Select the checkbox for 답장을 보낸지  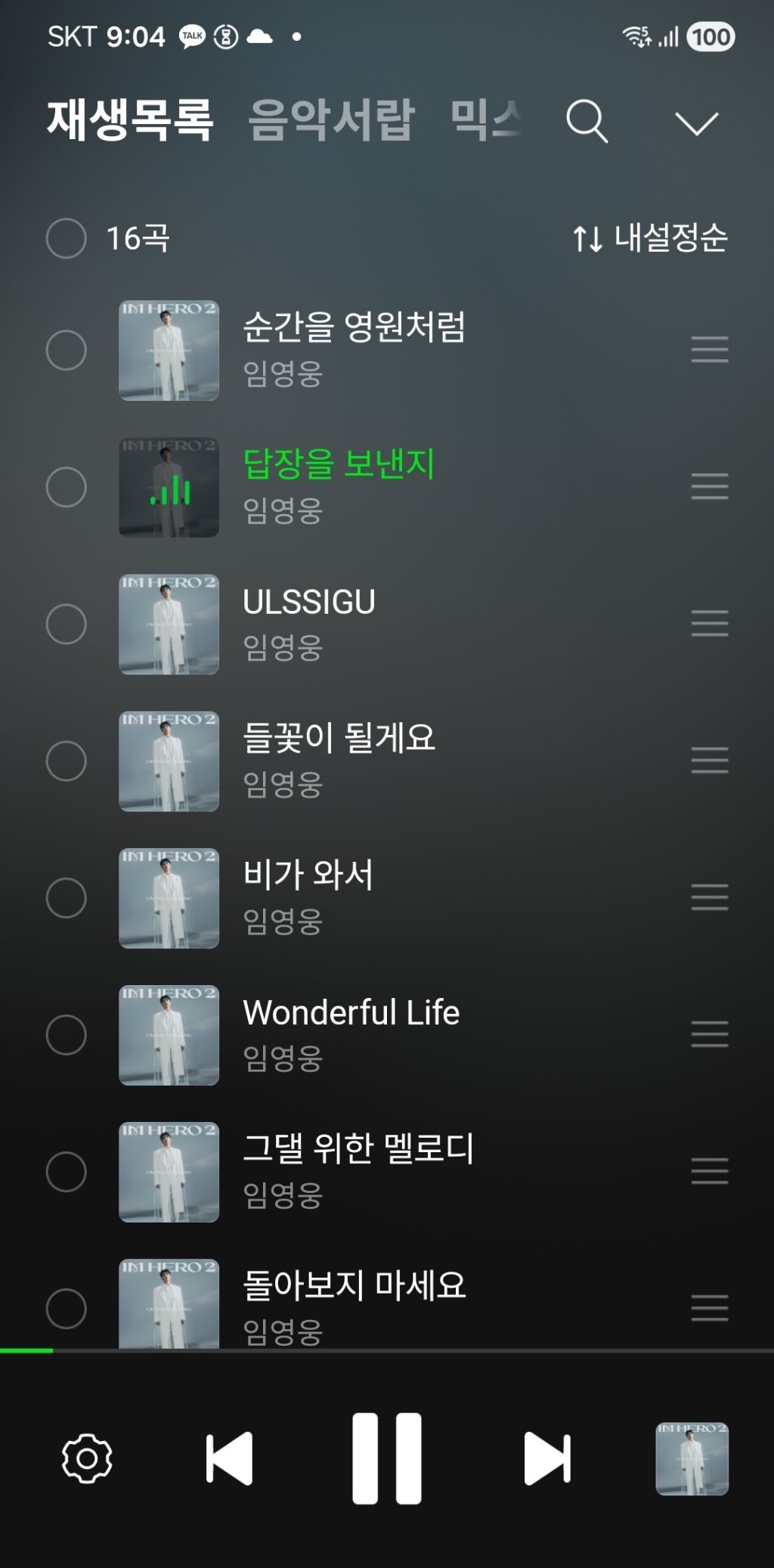tap(67, 487)
